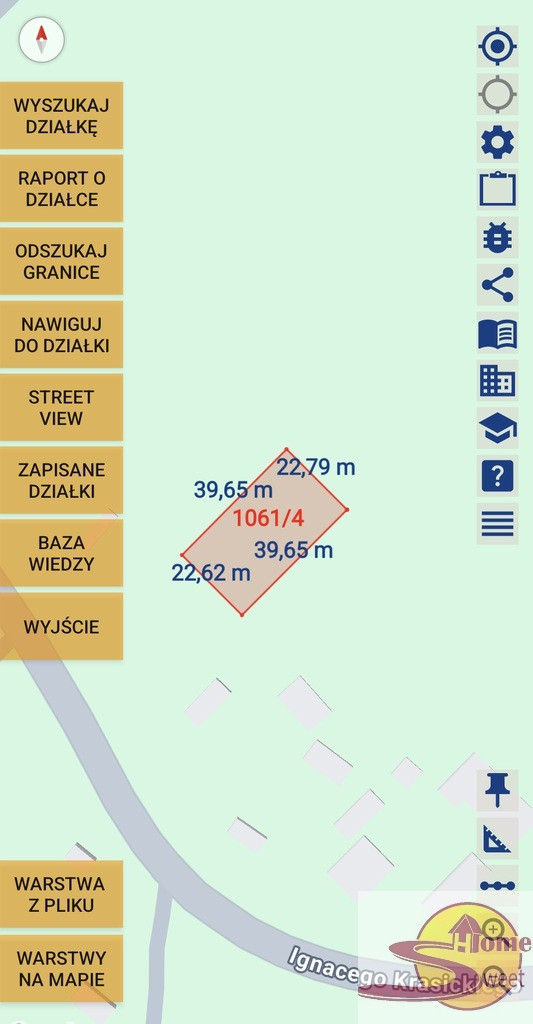Open RAPORT O DZIAŁCE

tap(61, 189)
